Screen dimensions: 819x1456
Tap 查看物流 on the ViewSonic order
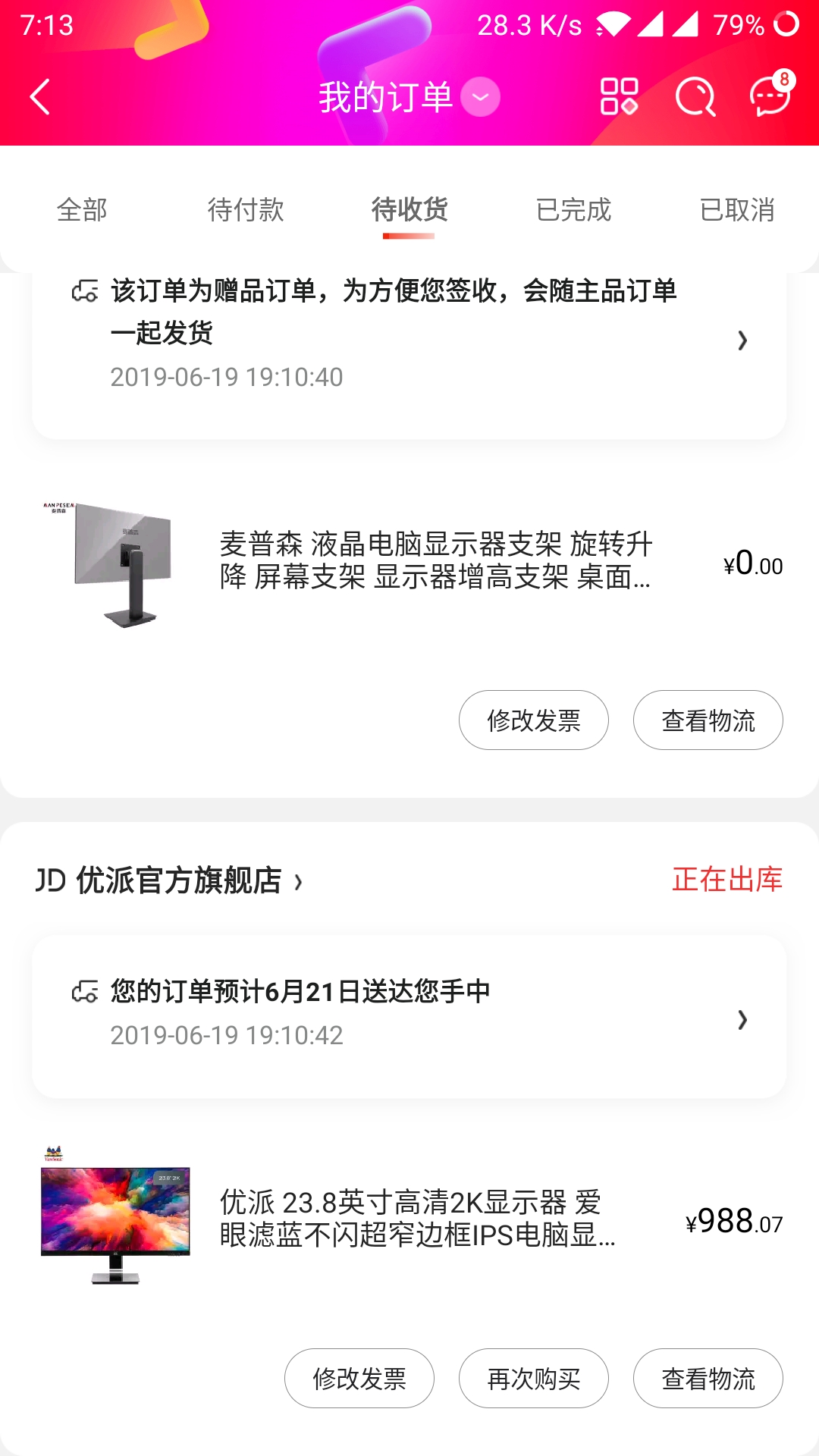click(x=708, y=1378)
